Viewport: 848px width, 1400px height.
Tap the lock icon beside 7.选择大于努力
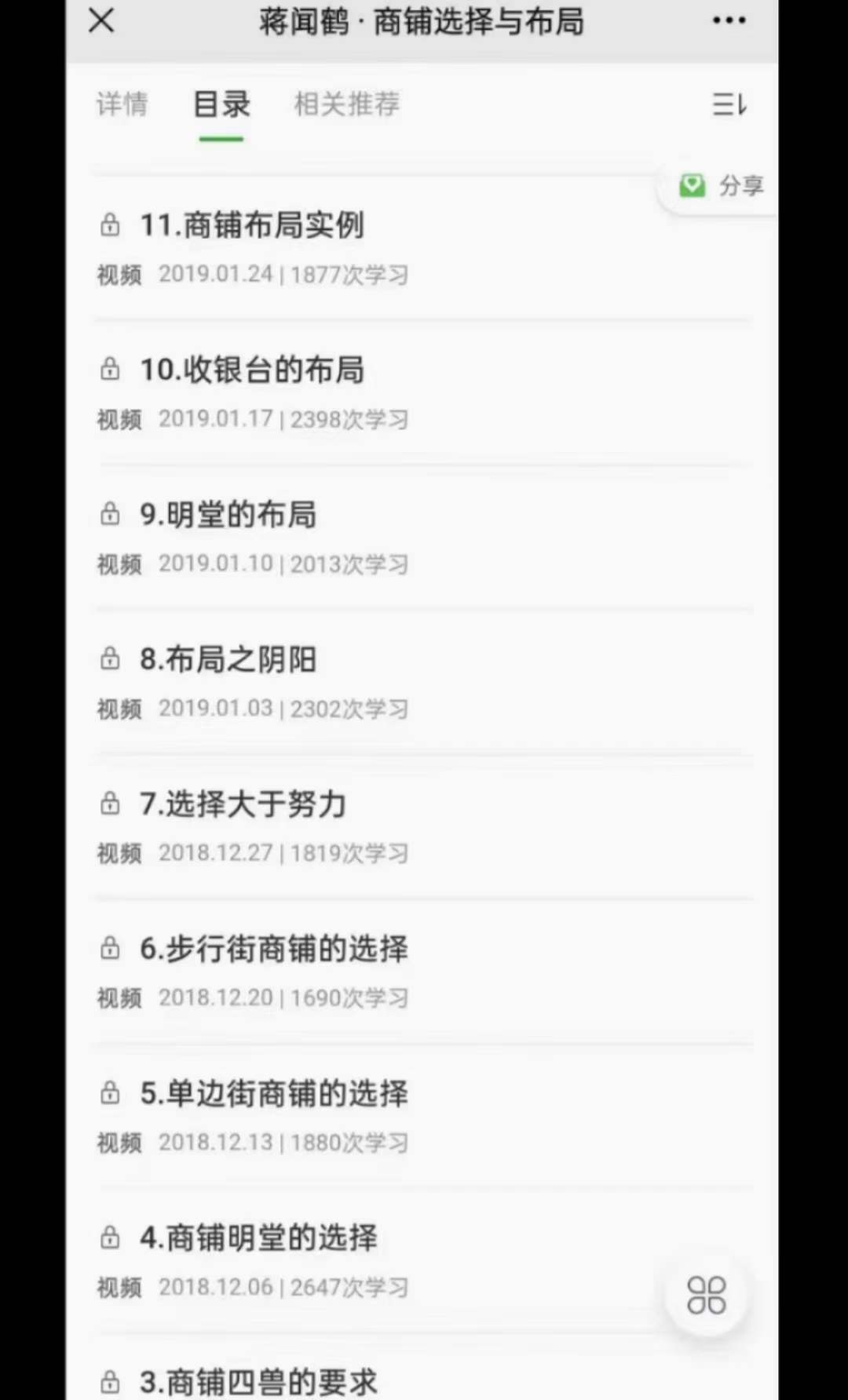[109, 804]
